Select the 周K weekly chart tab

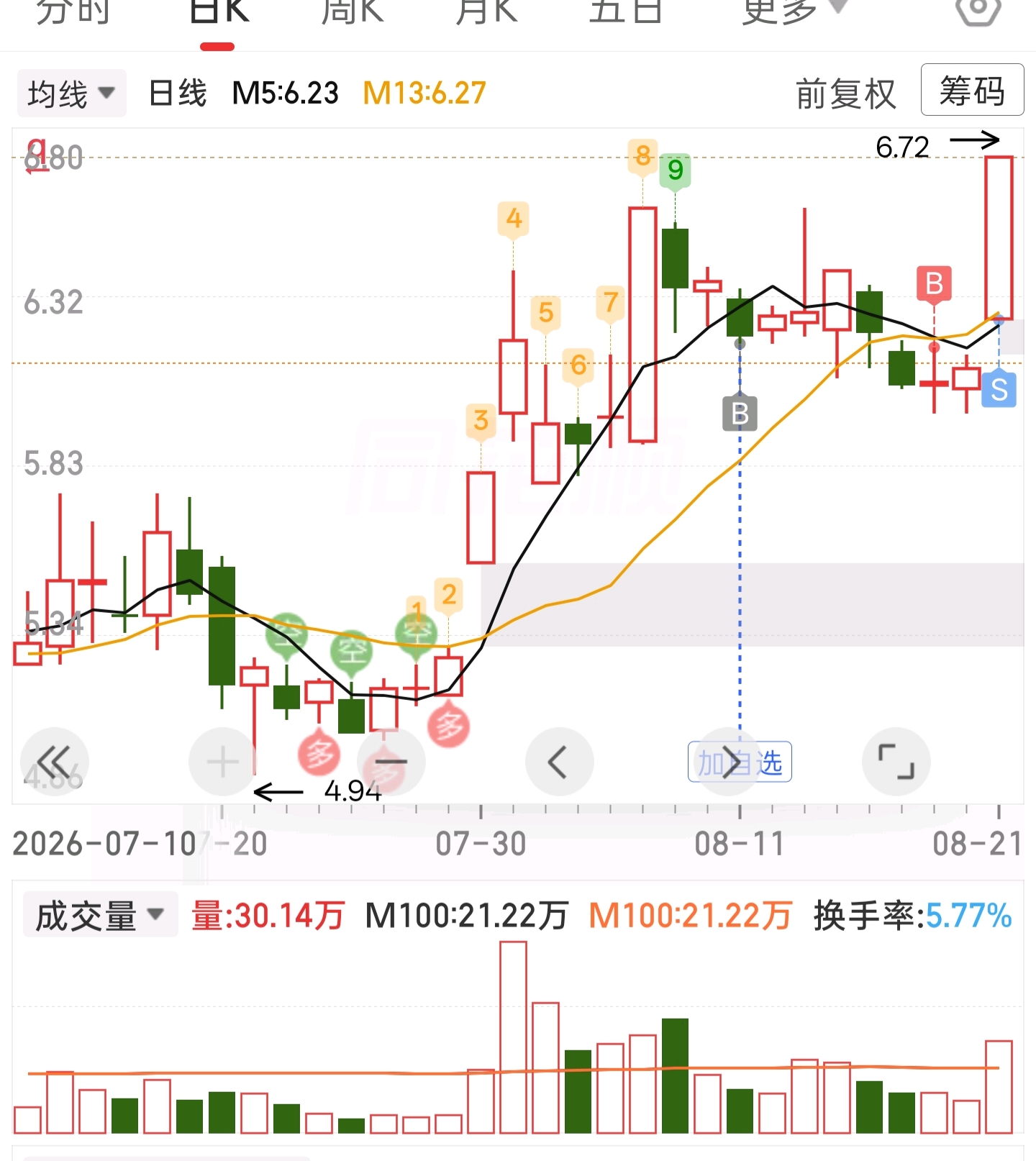352,12
